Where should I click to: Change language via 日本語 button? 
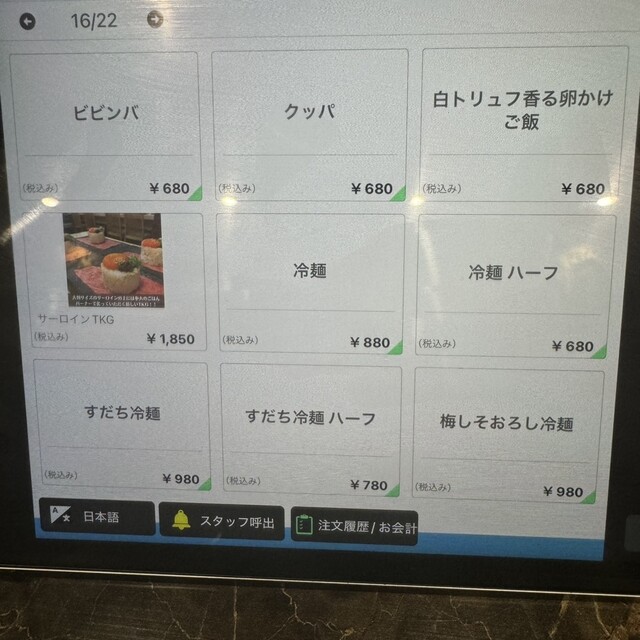pyautogui.click(x=96, y=518)
